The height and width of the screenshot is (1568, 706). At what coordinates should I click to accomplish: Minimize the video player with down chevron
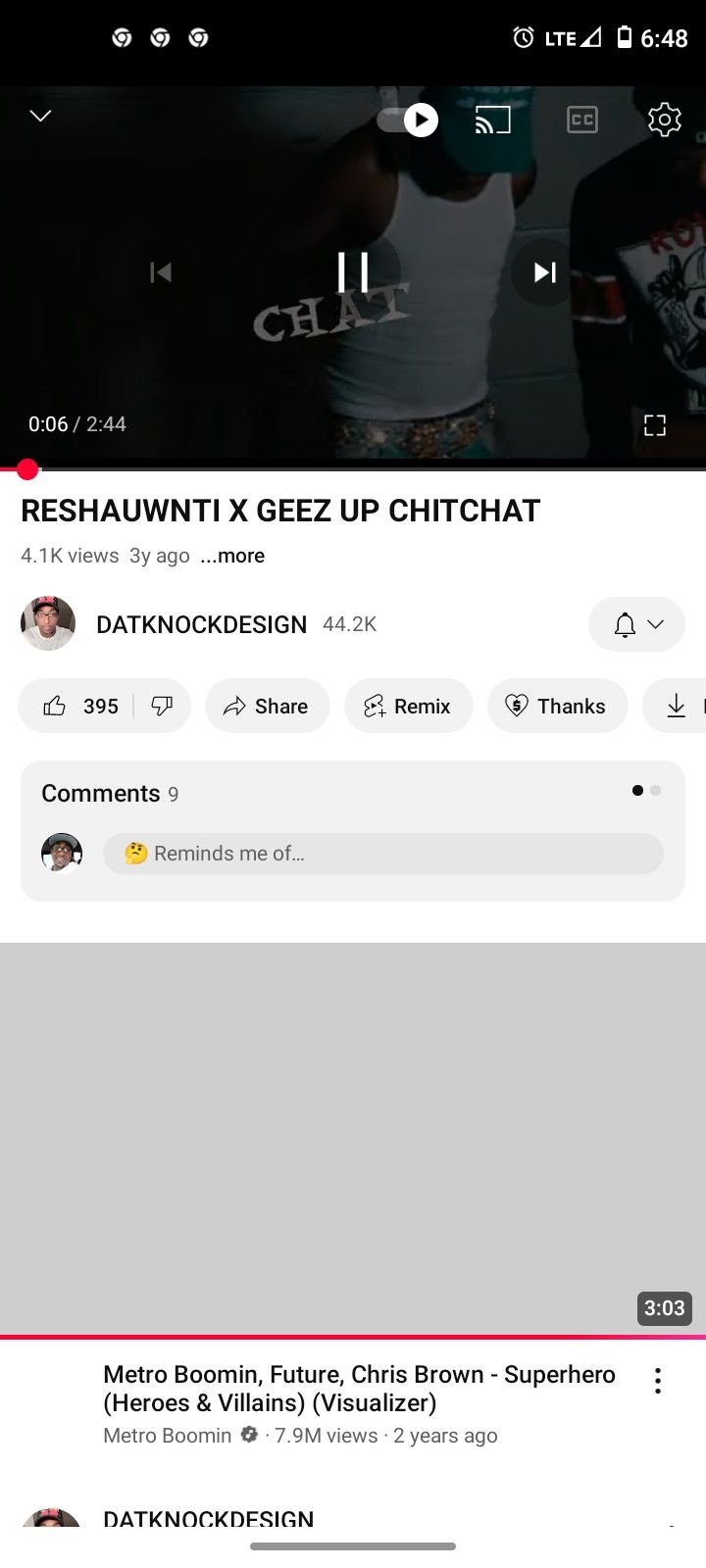coord(40,117)
